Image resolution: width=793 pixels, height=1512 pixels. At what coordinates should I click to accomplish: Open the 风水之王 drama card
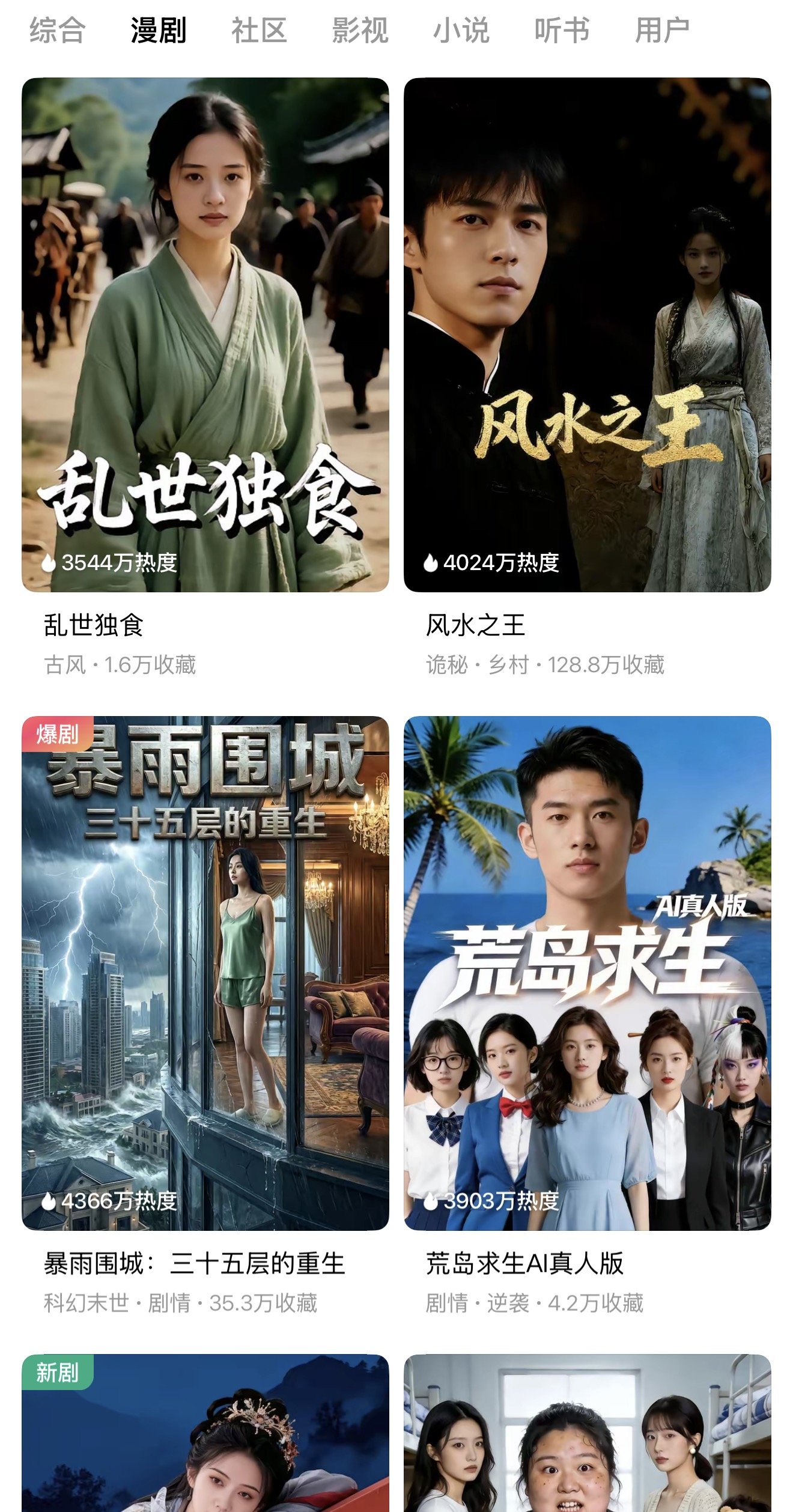587,335
